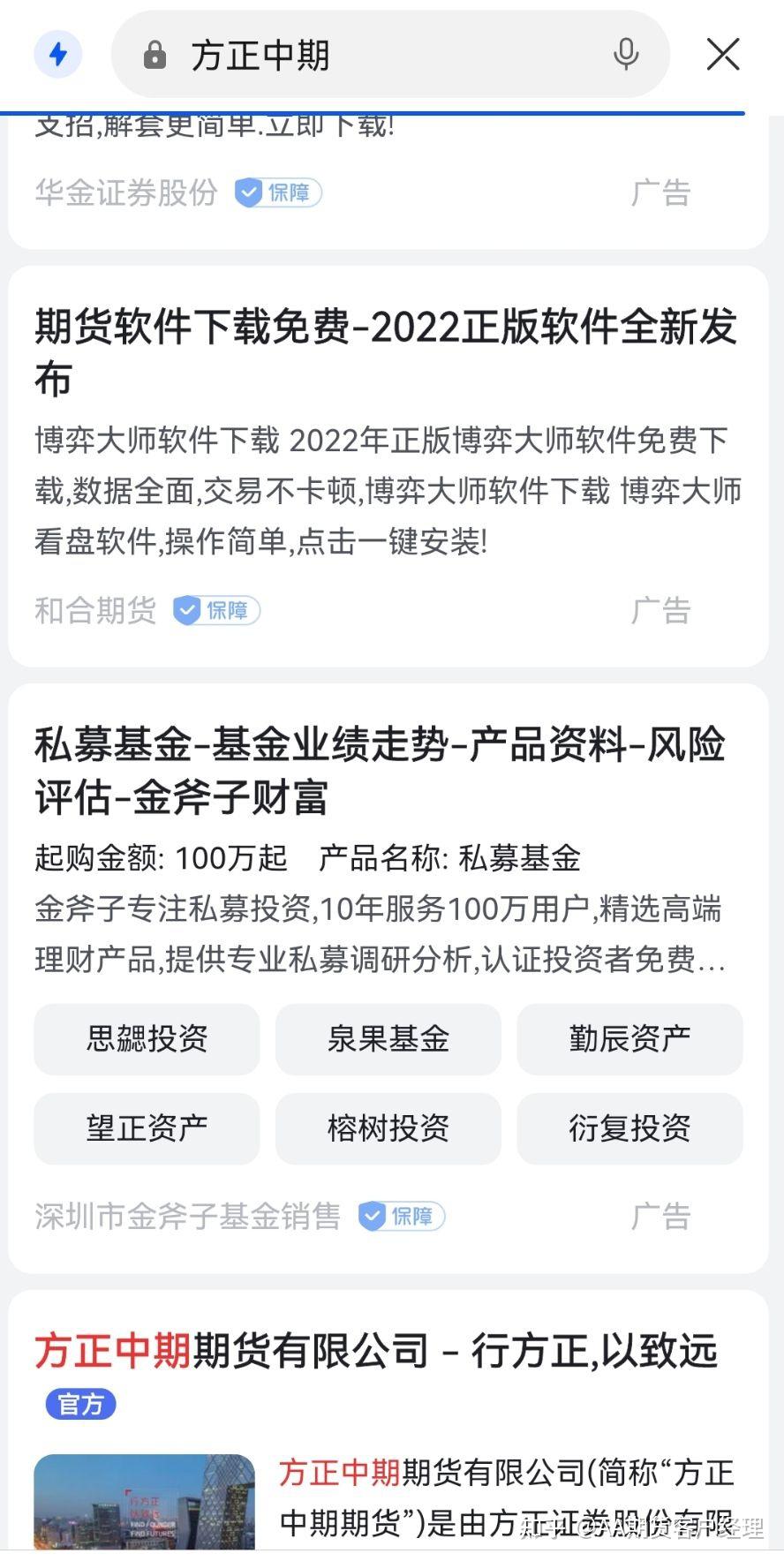Tap the X icon to clear the search

tap(723, 54)
